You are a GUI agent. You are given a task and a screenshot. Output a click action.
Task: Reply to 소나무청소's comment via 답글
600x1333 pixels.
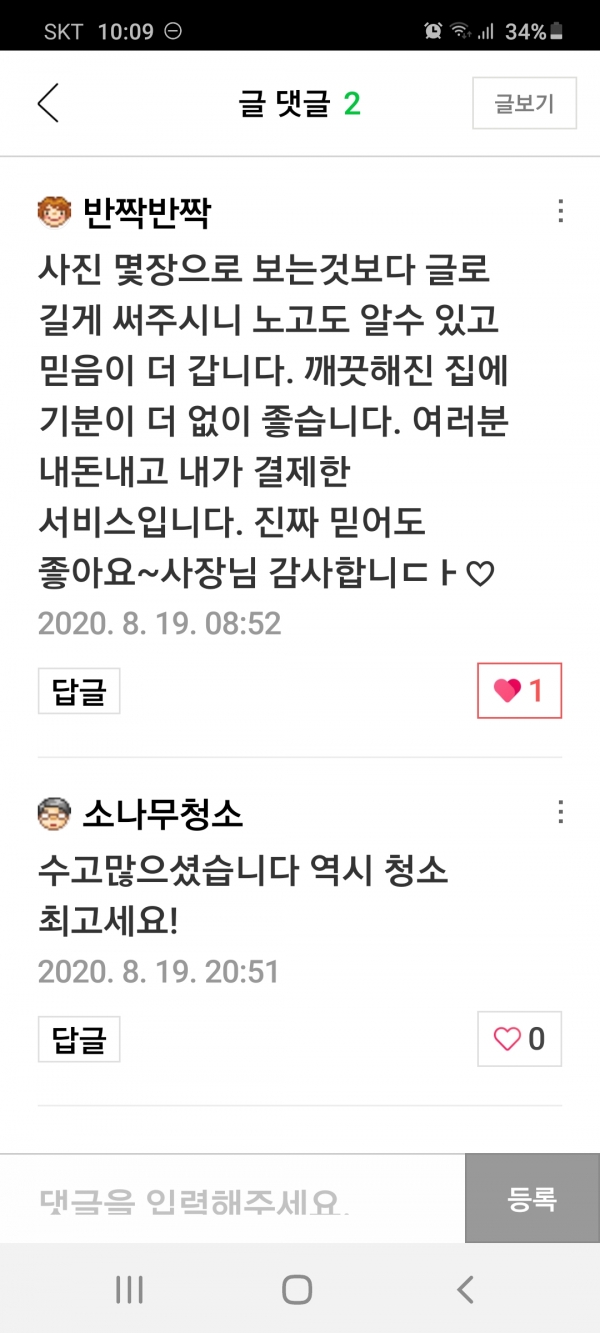(79, 1040)
